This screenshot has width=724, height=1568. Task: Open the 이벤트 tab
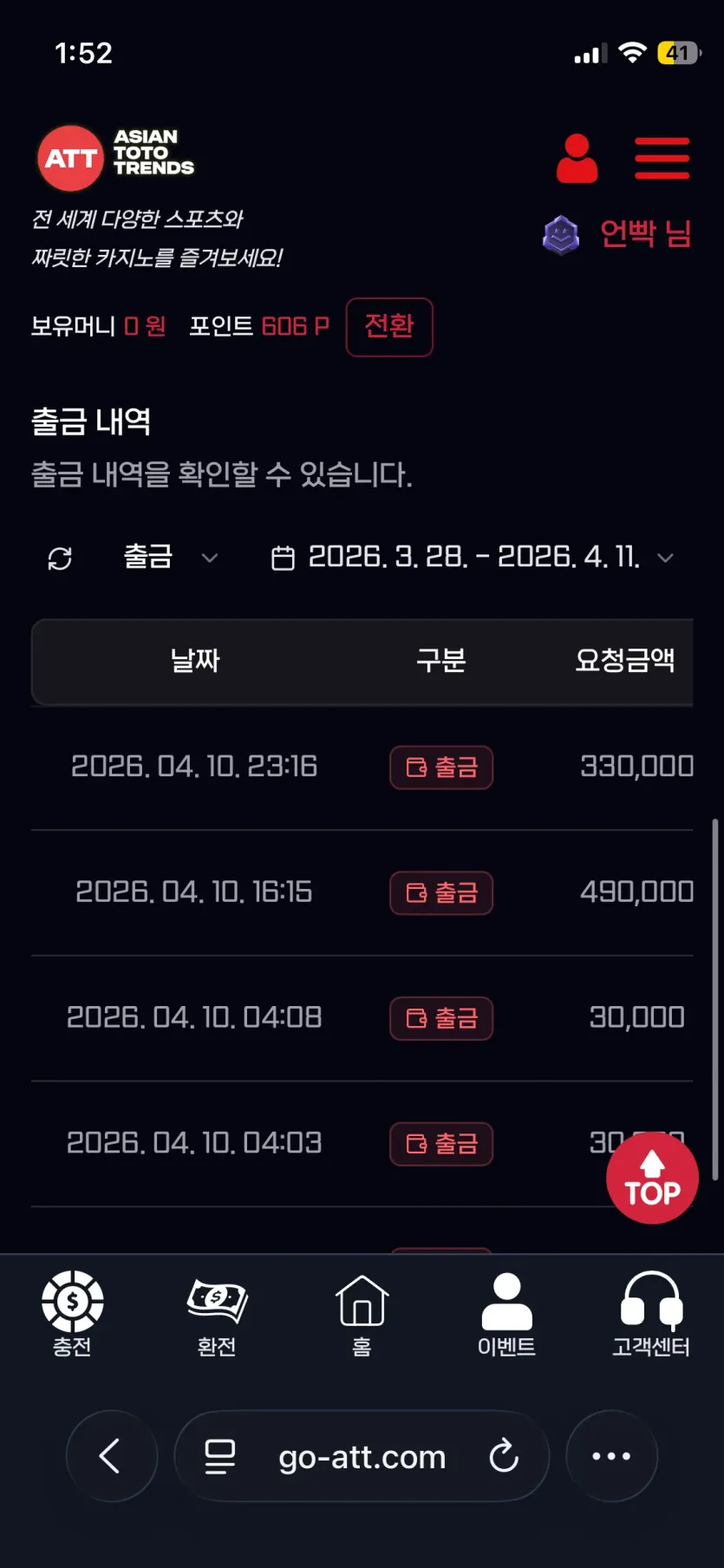click(506, 1314)
